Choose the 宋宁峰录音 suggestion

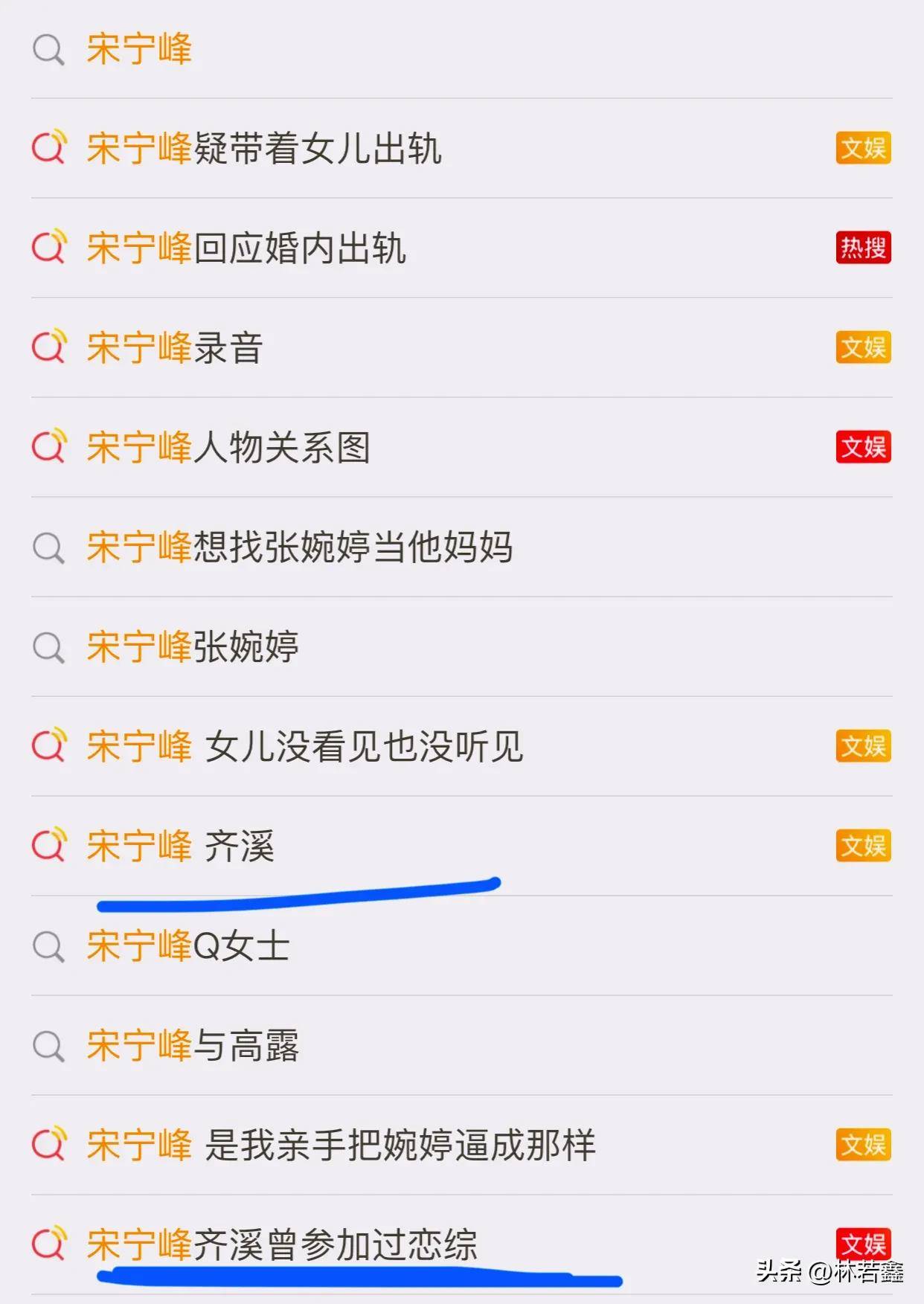(x=175, y=347)
